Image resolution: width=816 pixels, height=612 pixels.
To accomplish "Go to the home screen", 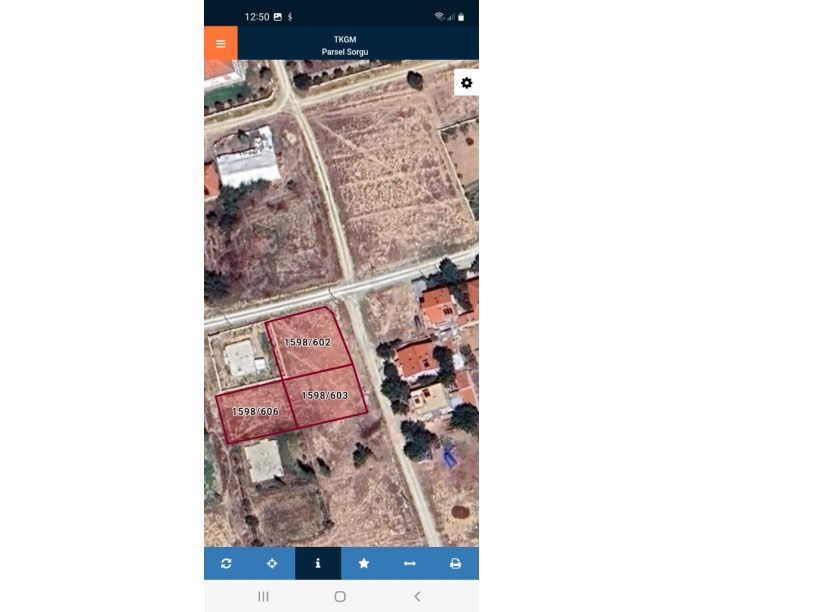I will pyautogui.click(x=340, y=596).
